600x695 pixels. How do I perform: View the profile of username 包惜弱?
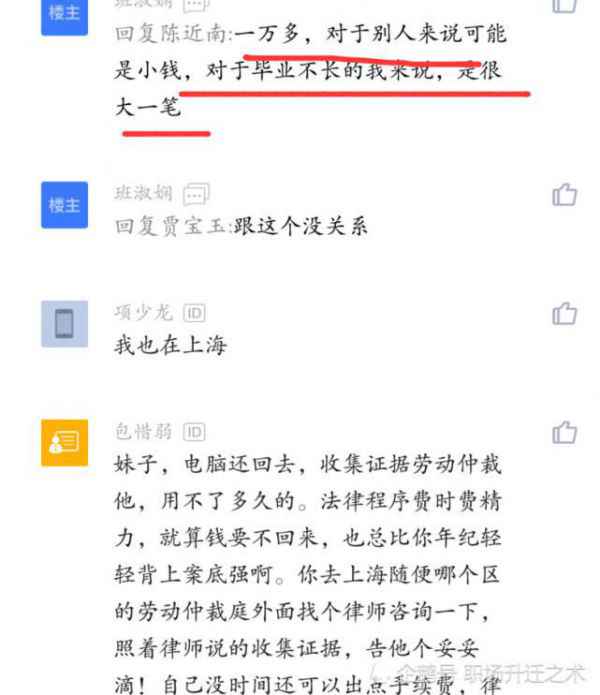point(143,432)
